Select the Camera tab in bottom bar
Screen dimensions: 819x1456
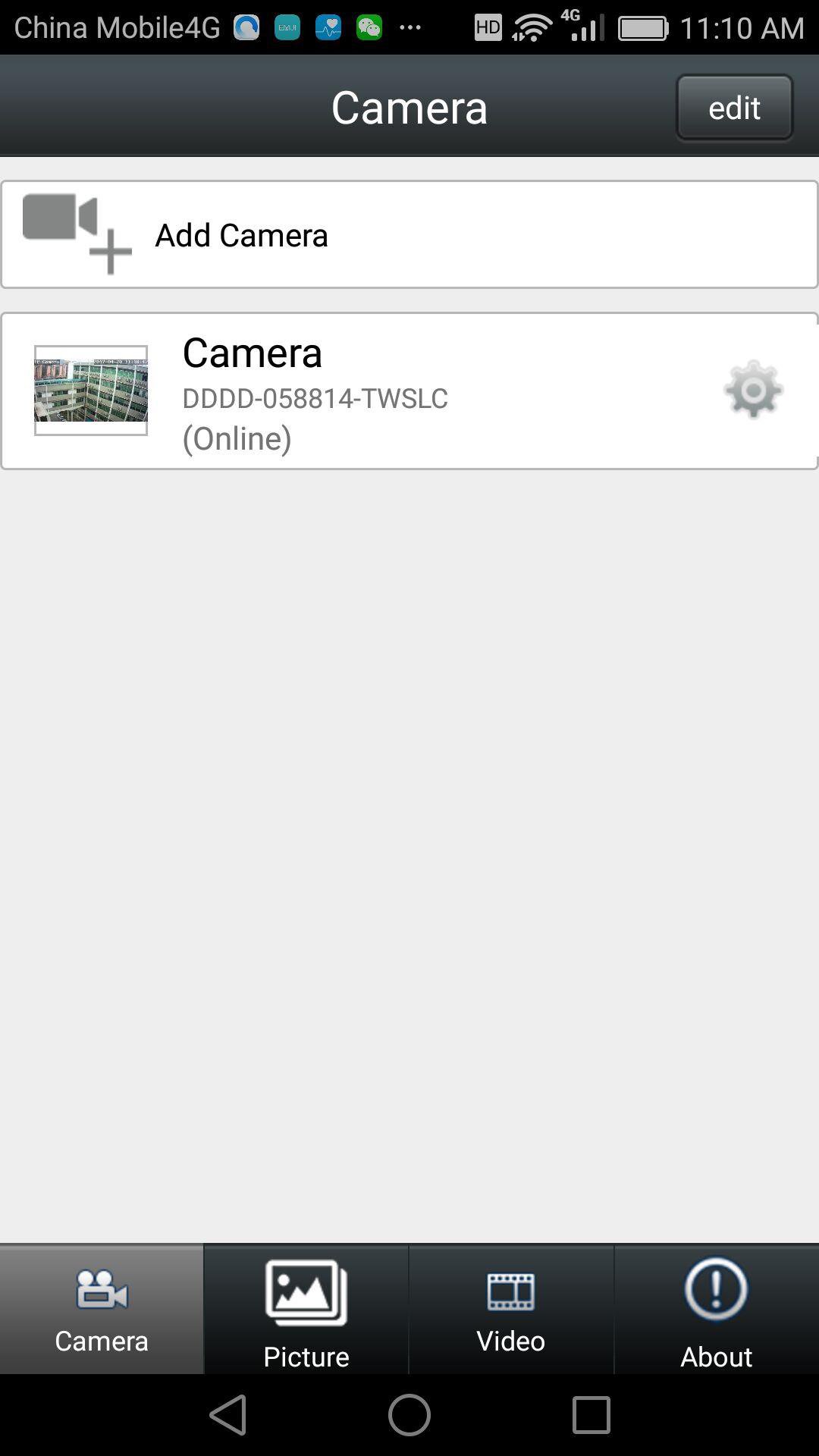(102, 1310)
